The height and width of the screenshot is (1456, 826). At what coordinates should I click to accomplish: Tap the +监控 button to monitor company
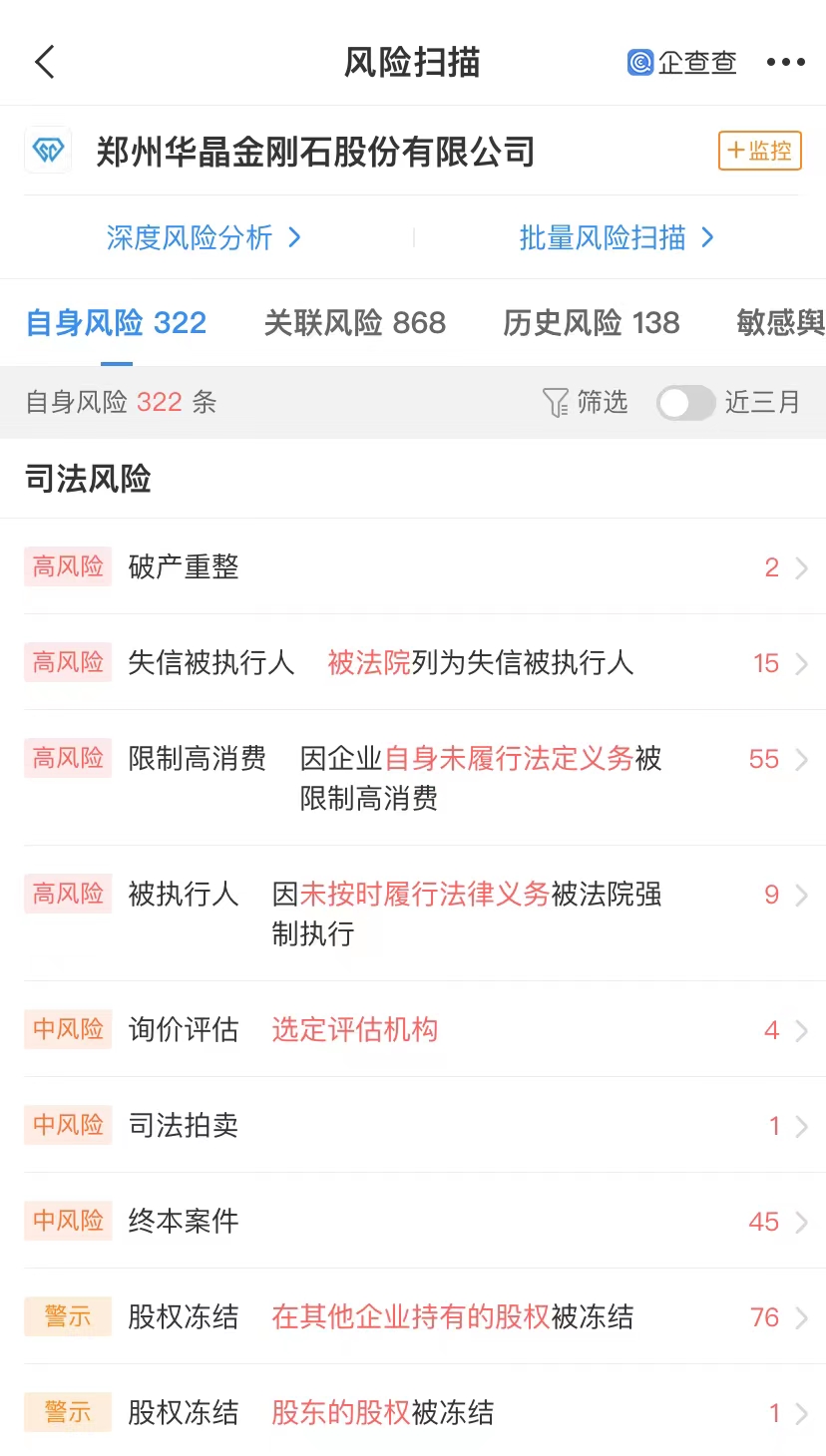pyautogui.click(x=759, y=152)
